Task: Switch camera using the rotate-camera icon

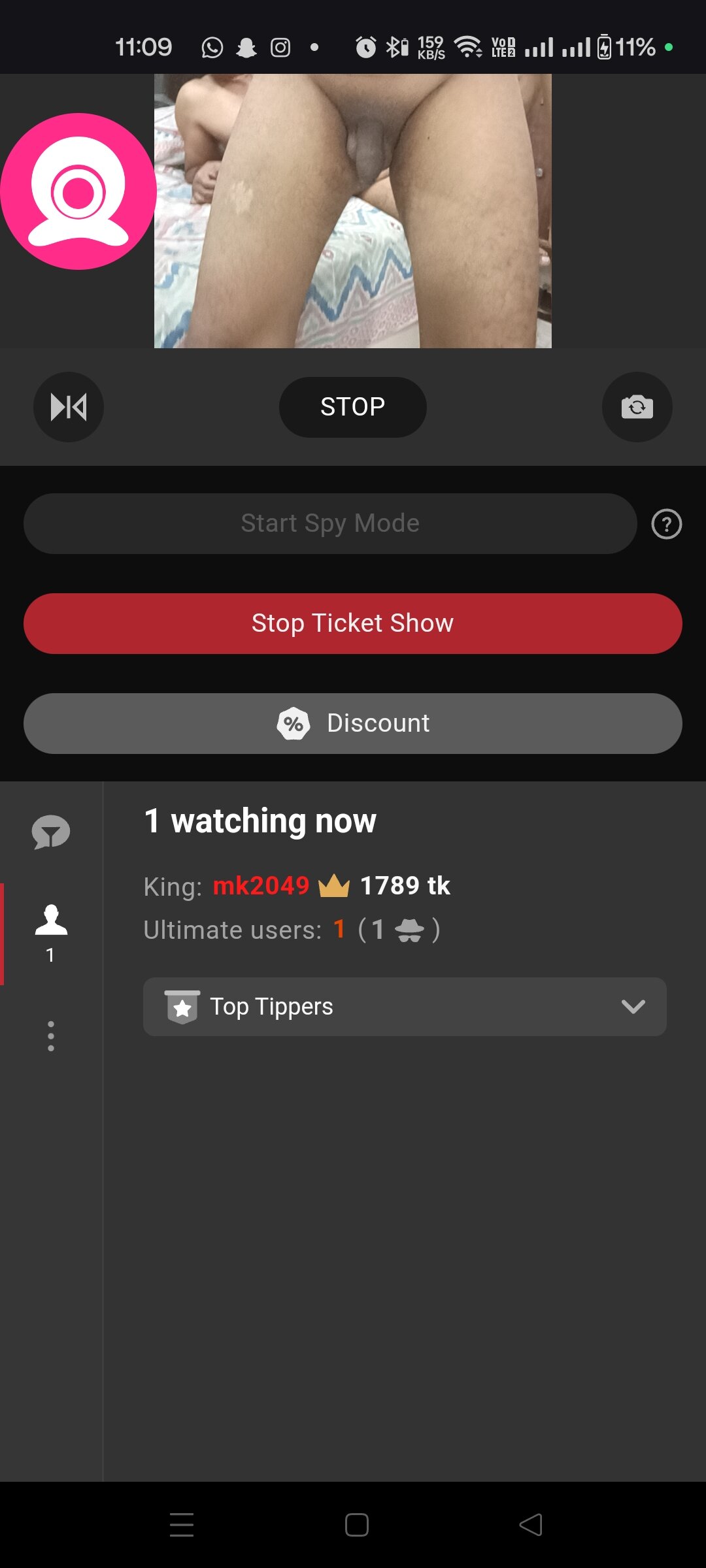Action: coord(637,407)
